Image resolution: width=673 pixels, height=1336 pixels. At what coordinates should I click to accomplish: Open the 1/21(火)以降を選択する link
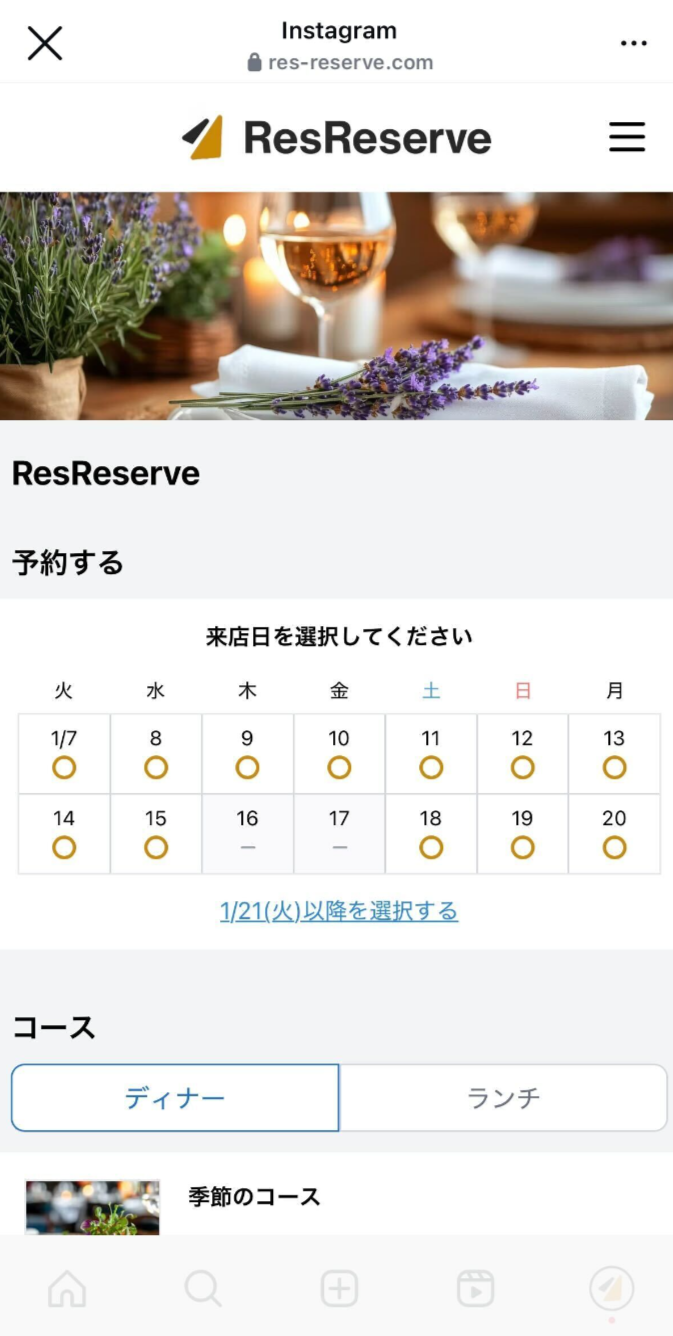pyautogui.click(x=339, y=911)
